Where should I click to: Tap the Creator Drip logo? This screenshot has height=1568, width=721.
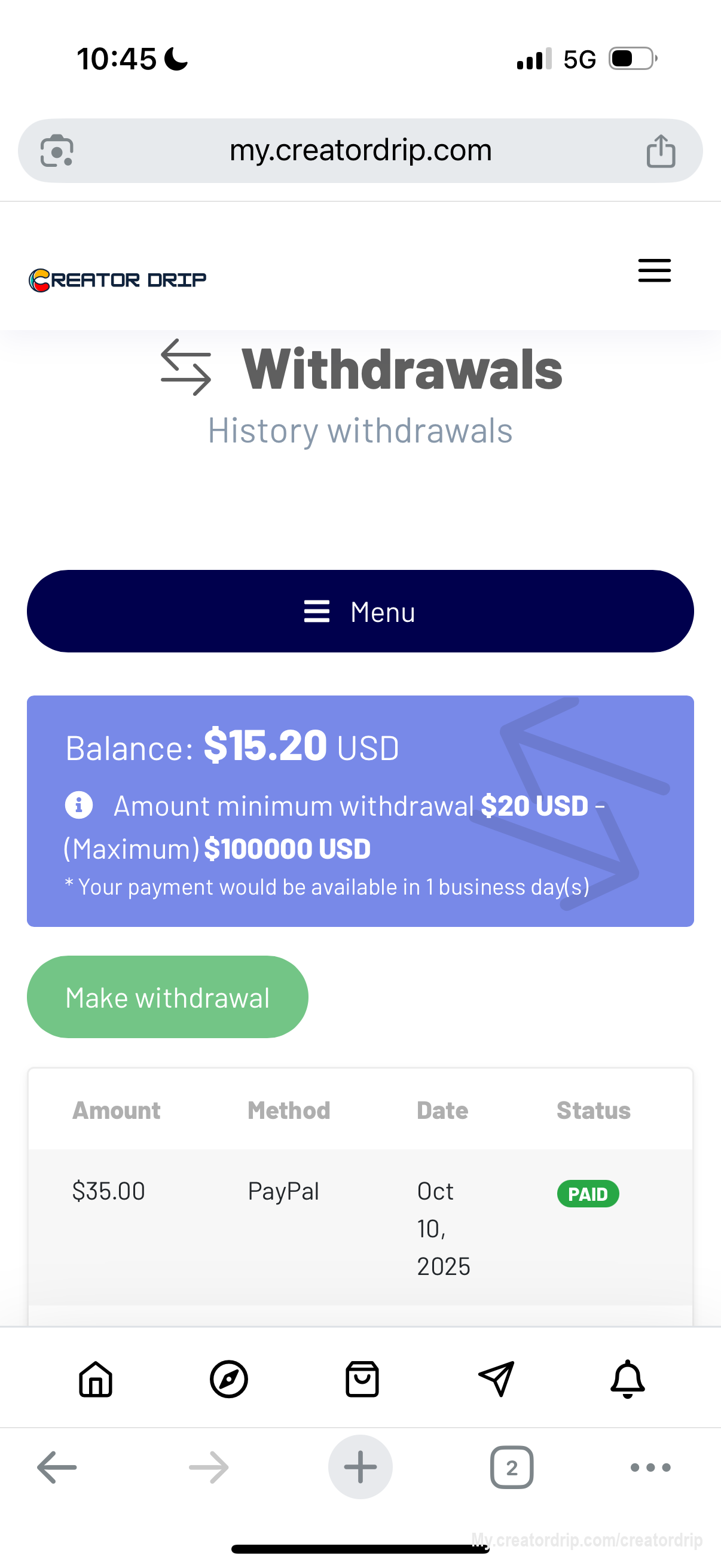point(117,280)
